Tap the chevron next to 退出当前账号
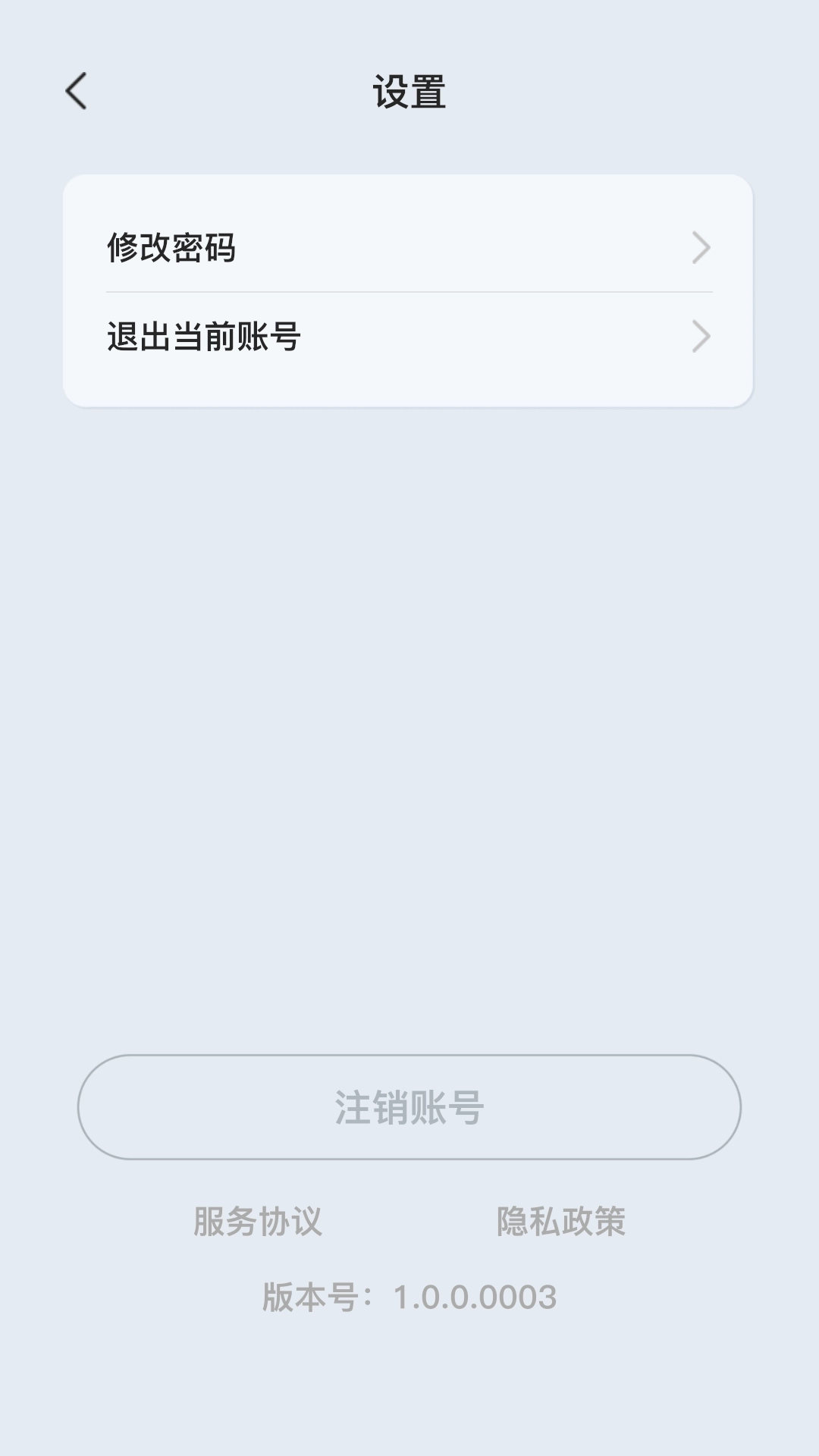 [701, 336]
